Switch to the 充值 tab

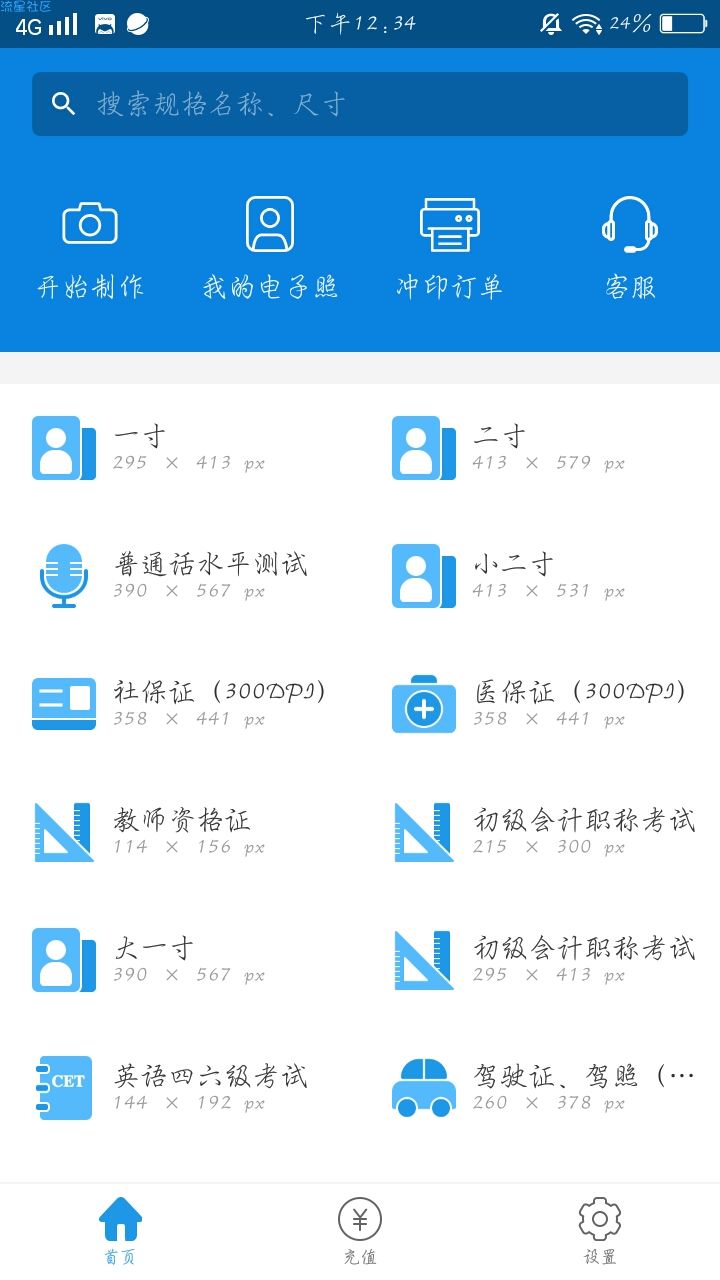click(x=360, y=1232)
